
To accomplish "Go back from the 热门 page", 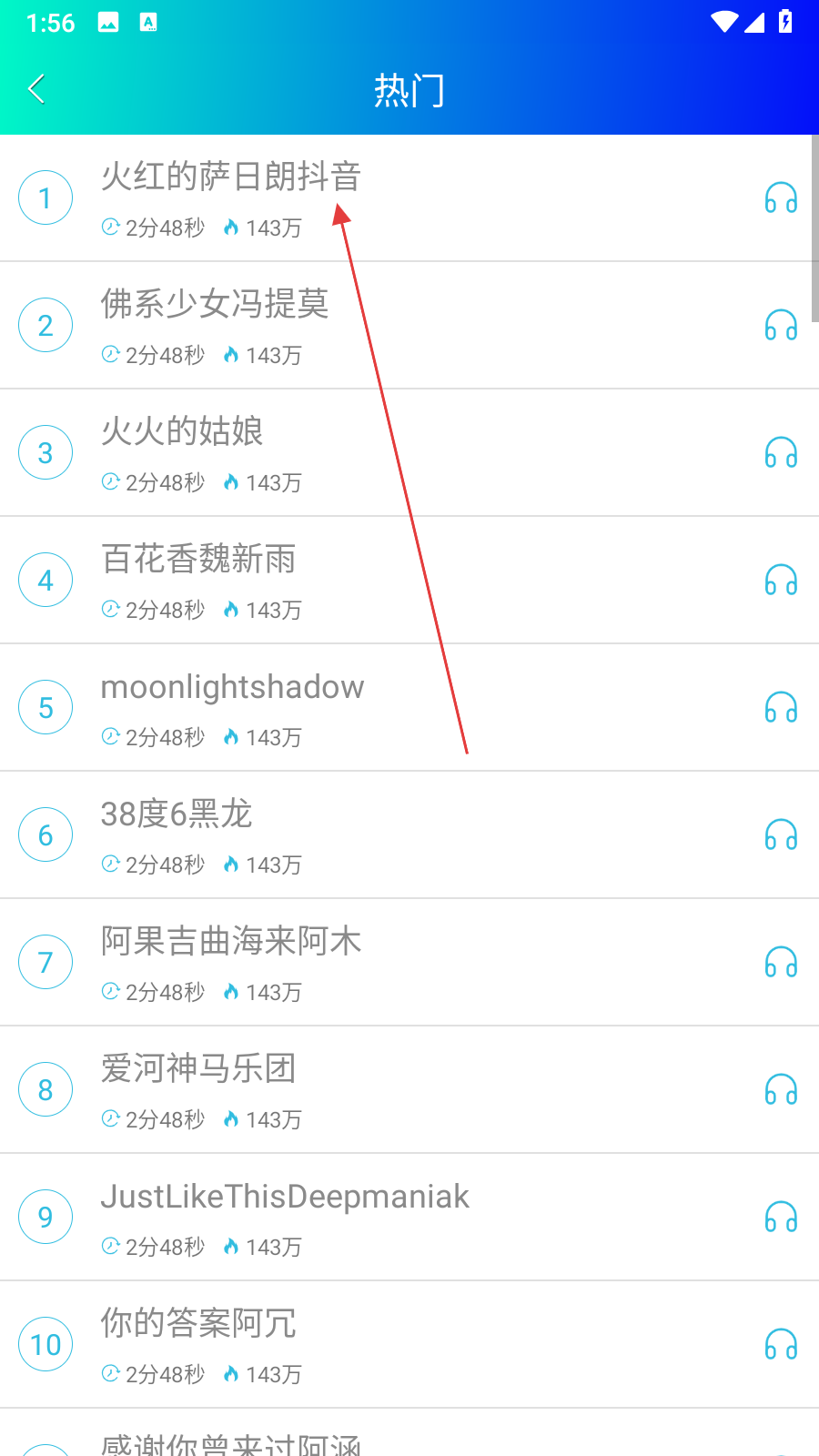I will point(37,89).
